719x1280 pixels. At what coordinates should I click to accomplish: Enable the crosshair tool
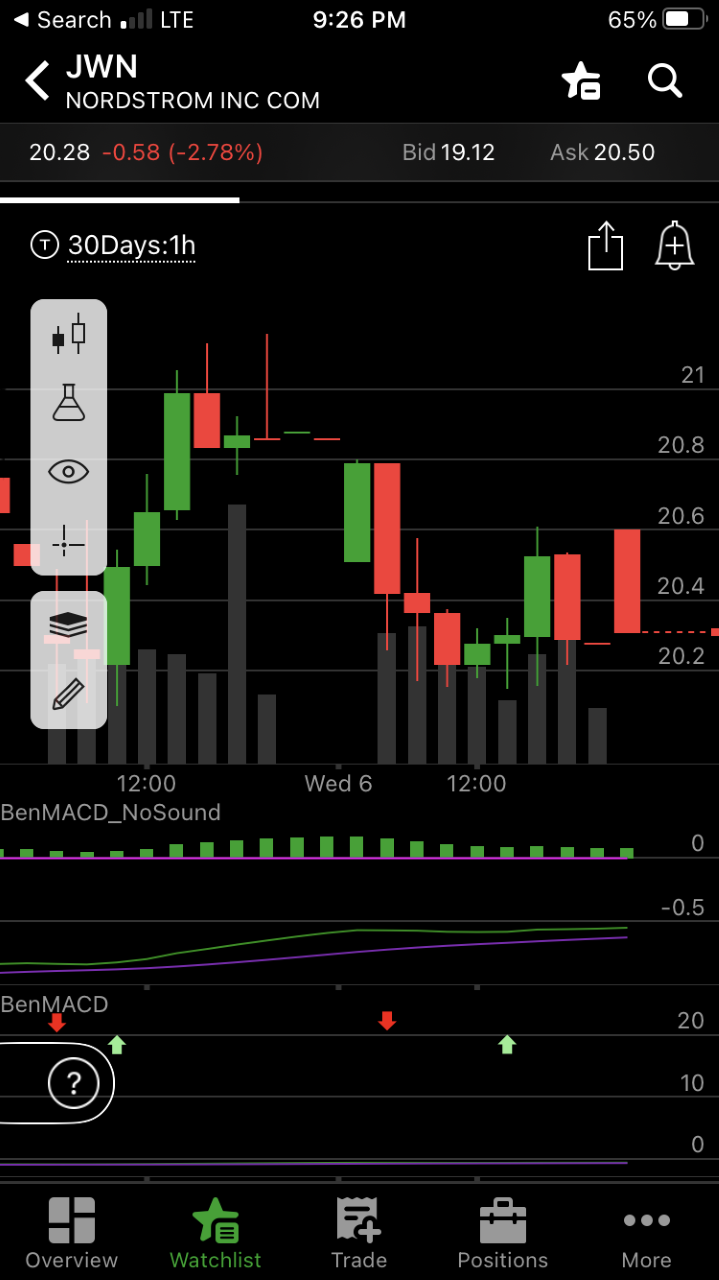tap(68, 542)
